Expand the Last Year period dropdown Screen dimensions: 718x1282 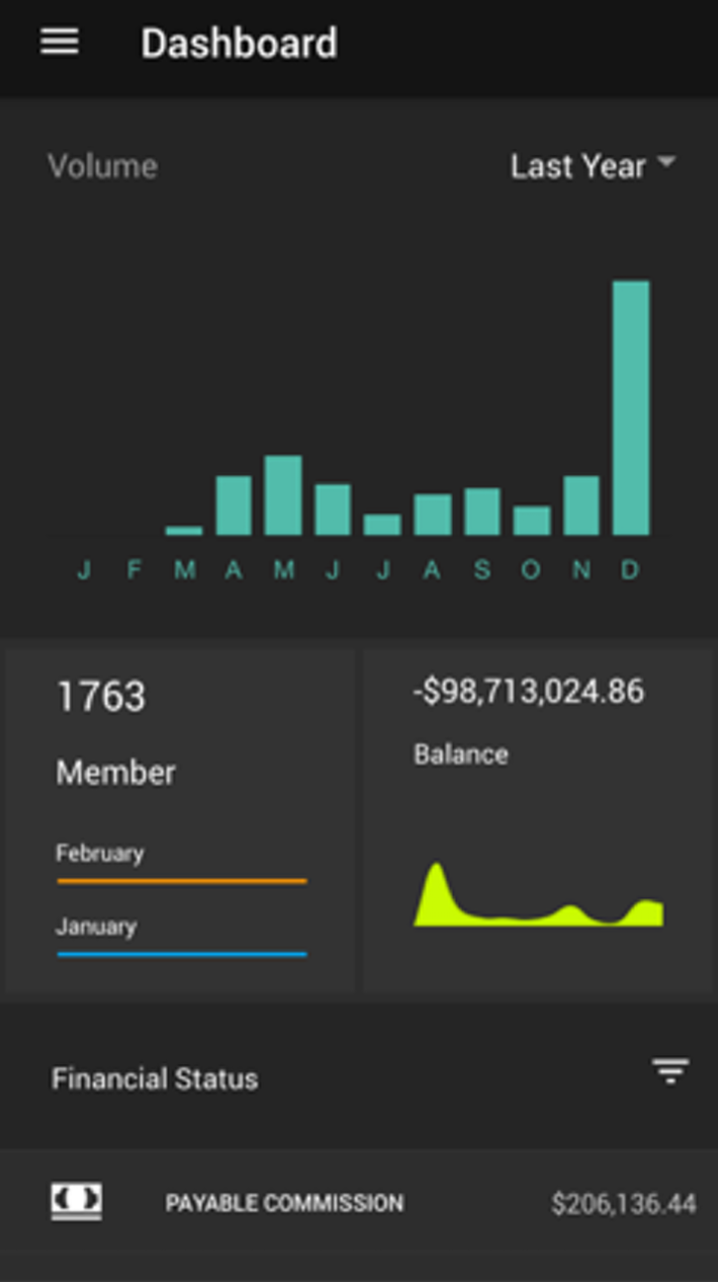click(x=593, y=166)
